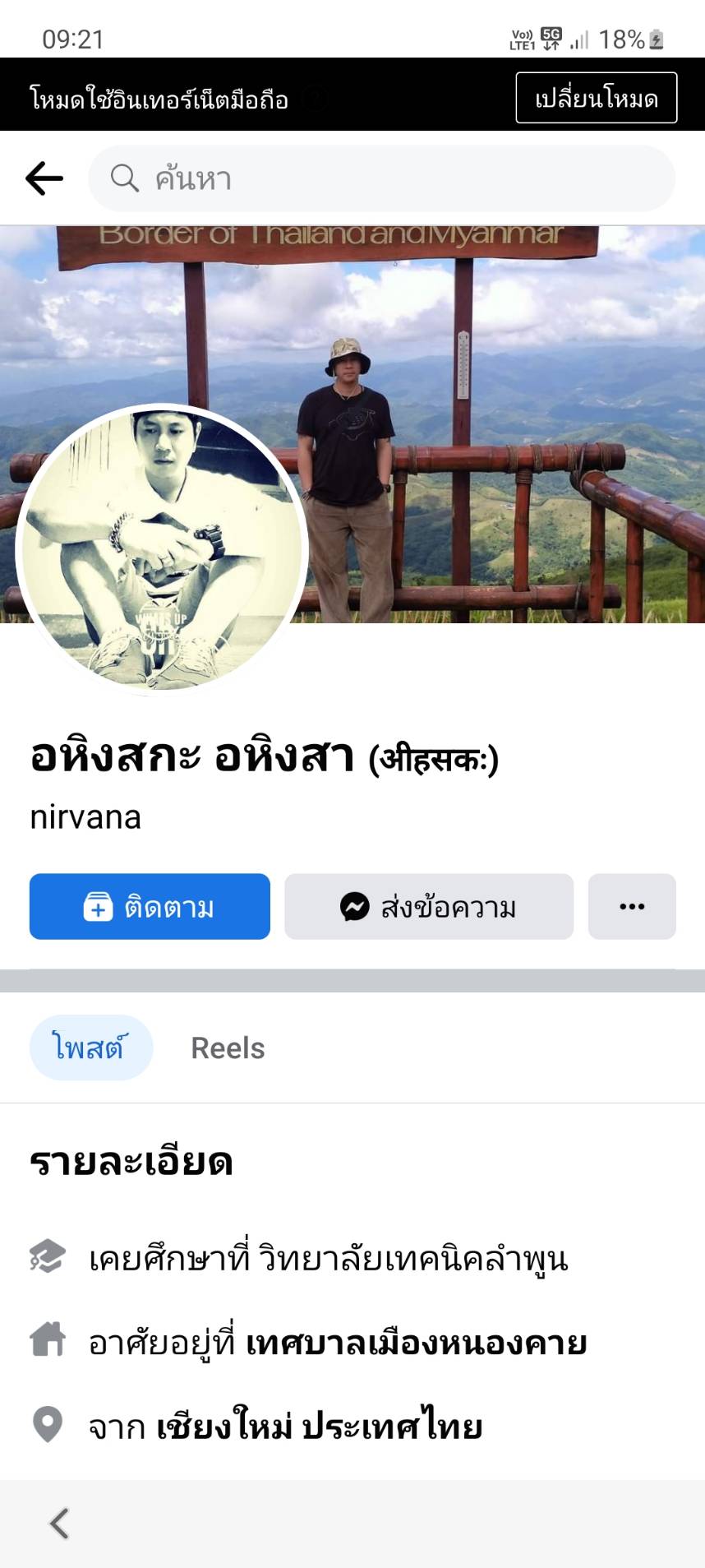View the circular profile picture
Screen dimensions: 705x1568
point(161,548)
